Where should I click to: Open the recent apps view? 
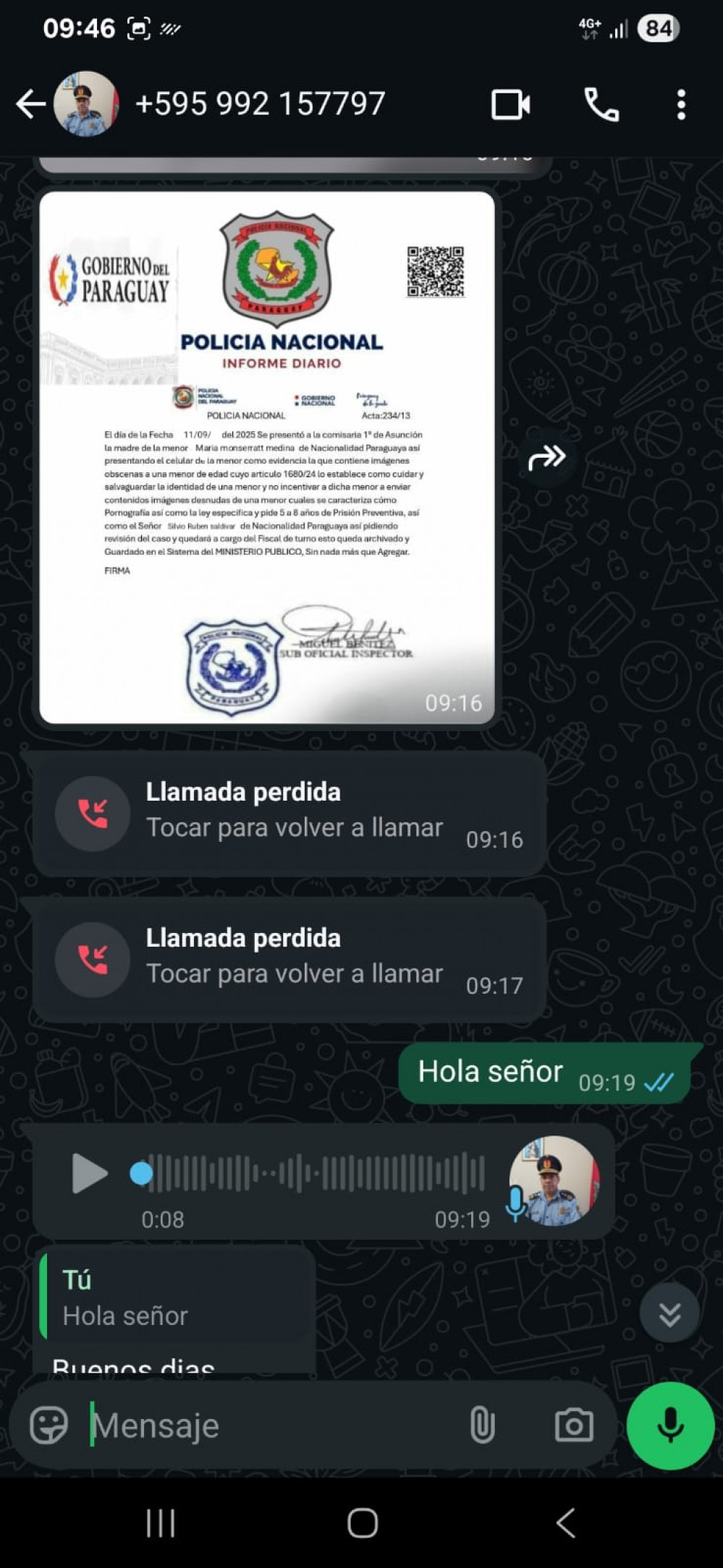pyautogui.click(x=160, y=1522)
